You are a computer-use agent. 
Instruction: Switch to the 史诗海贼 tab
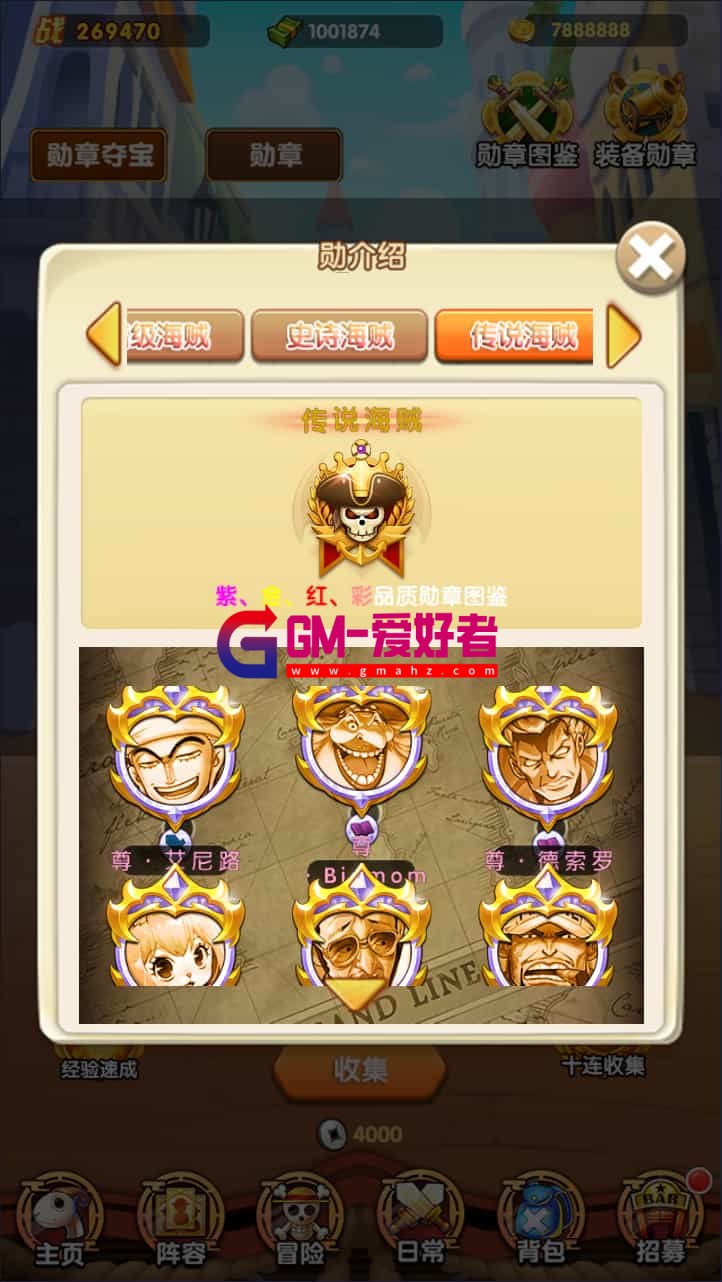click(x=339, y=336)
